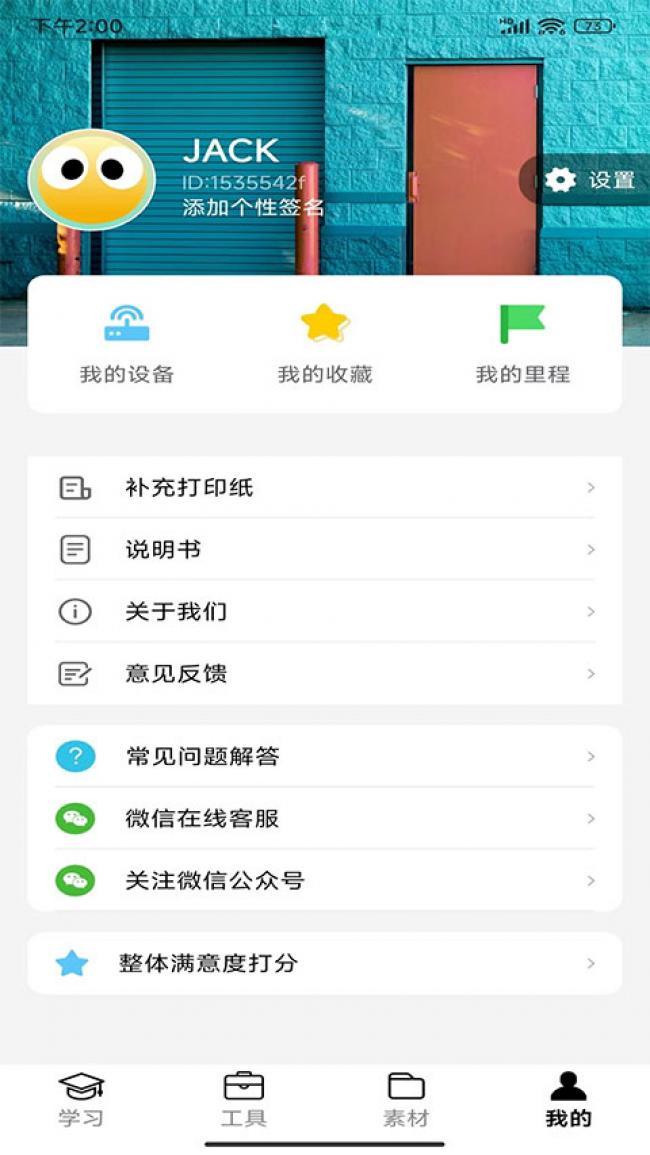The height and width of the screenshot is (1155, 650).
Task: Tap the JACK profile avatar
Action: [92, 180]
